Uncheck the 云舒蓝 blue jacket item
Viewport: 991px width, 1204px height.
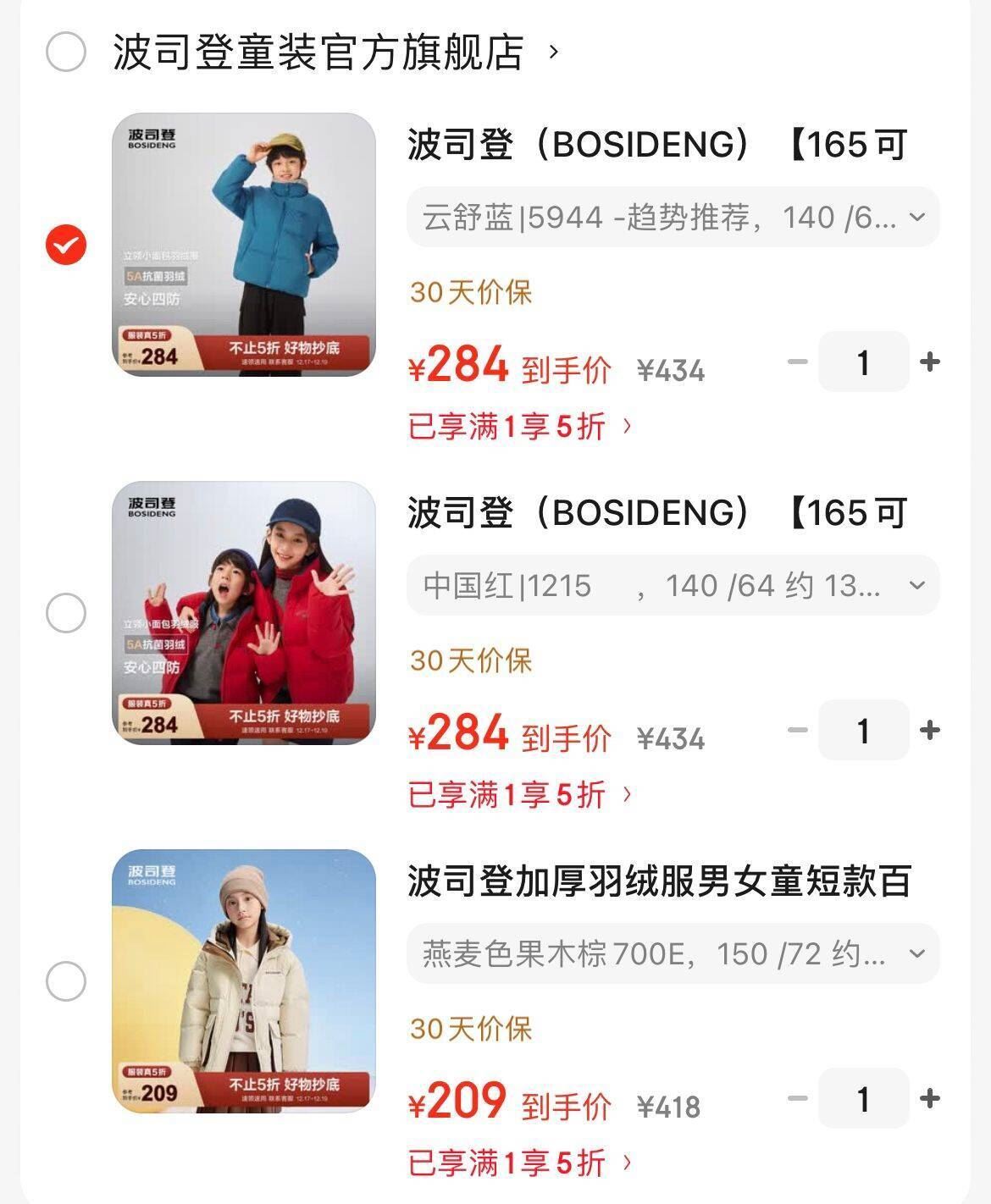(x=65, y=245)
